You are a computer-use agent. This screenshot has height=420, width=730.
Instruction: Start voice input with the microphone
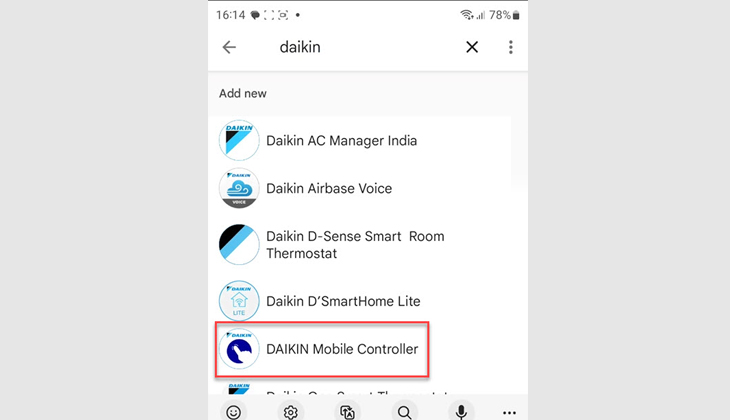click(461, 411)
